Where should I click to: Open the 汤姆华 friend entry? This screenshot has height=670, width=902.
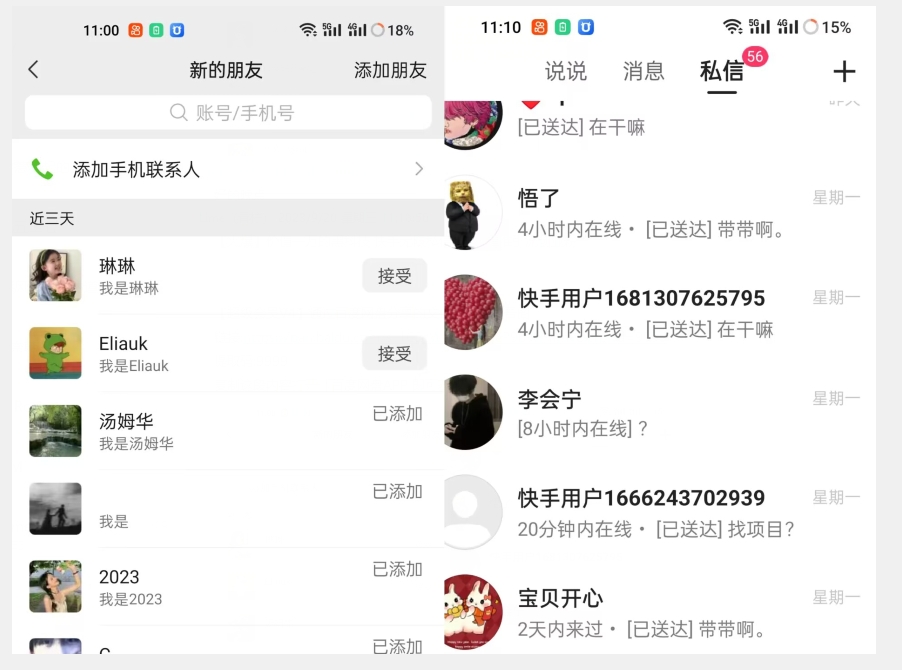pyautogui.click(x=200, y=431)
